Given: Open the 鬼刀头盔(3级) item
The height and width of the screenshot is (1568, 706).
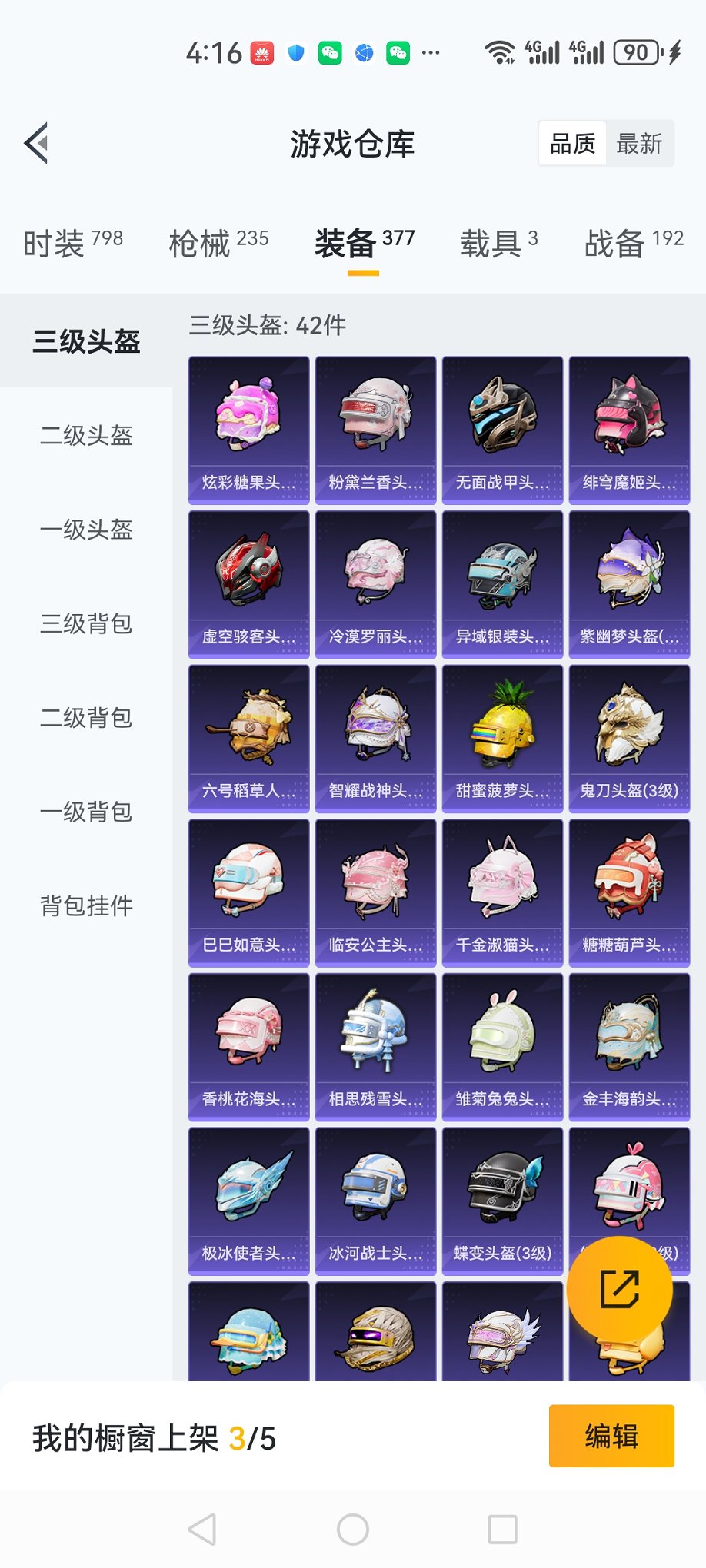Looking at the screenshot, I should click(629, 738).
